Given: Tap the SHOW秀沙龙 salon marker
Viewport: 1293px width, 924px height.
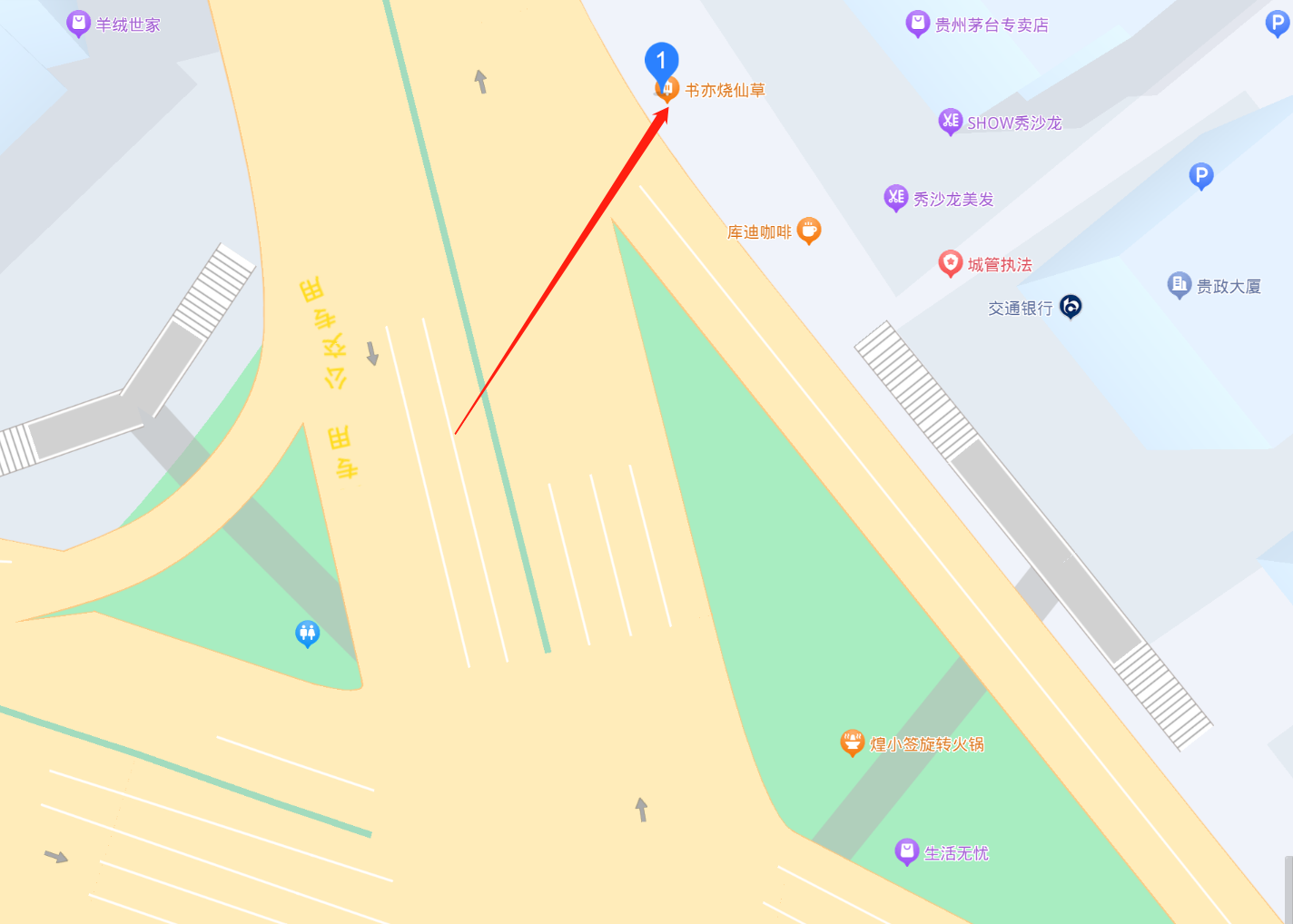Looking at the screenshot, I should [950, 122].
